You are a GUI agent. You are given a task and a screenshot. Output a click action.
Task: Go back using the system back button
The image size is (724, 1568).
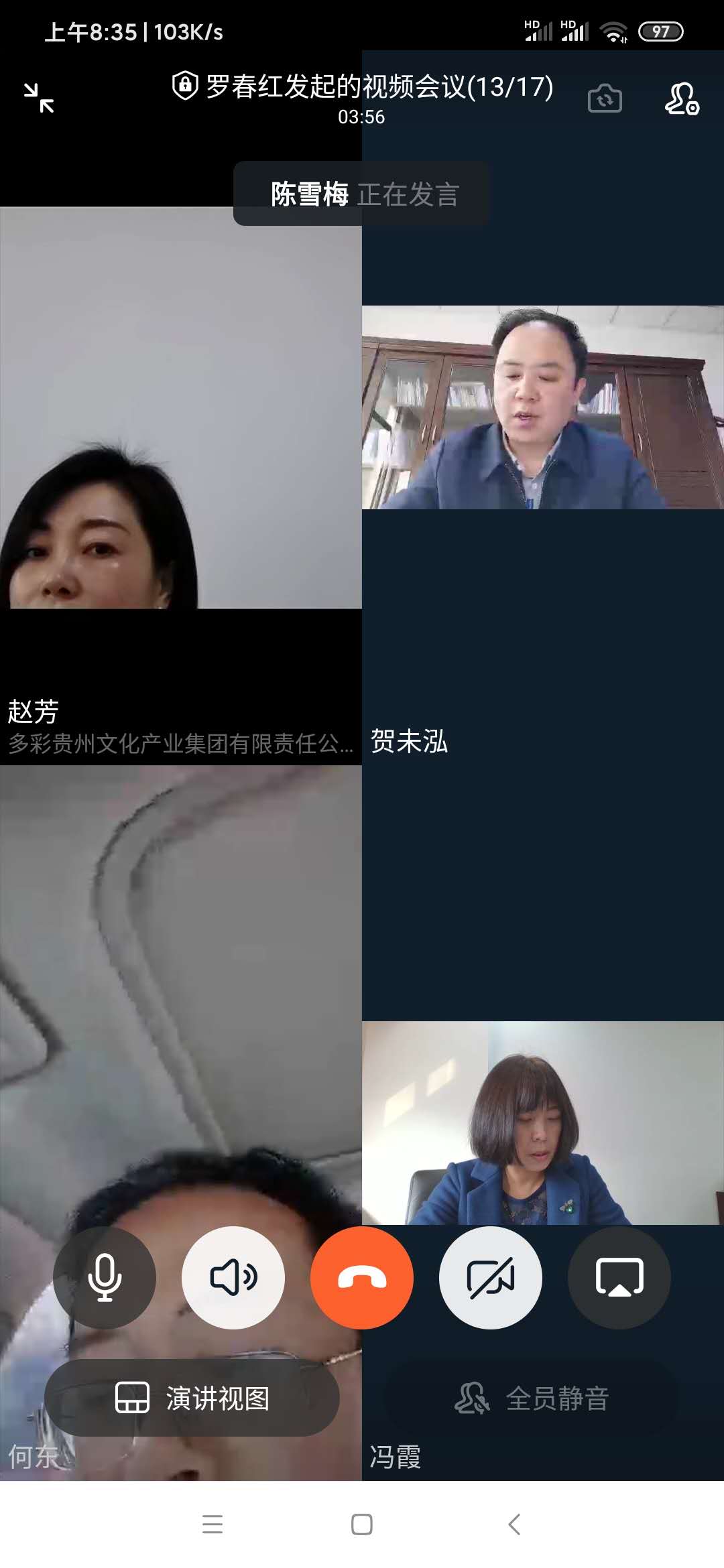click(514, 1524)
